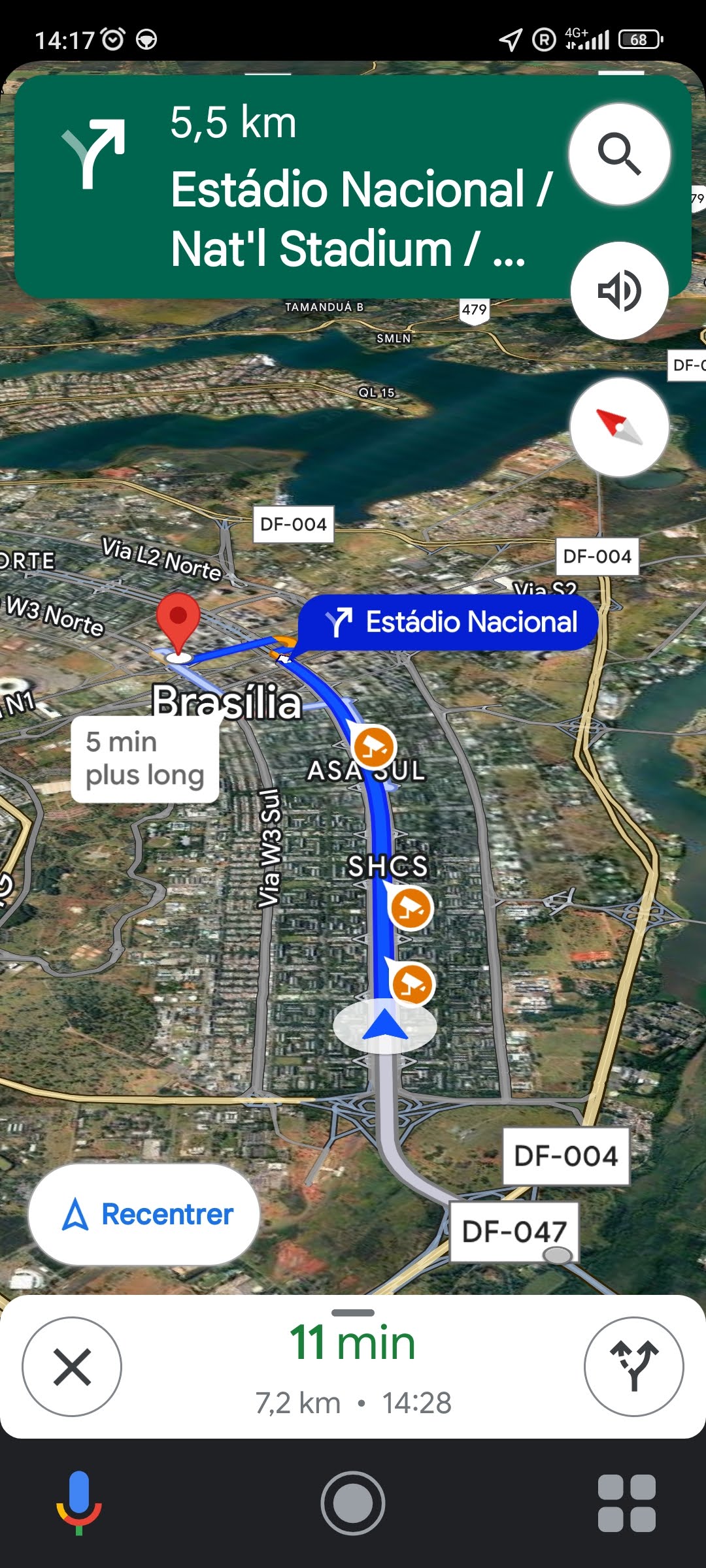Close the navigation with X button

tap(72, 1367)
